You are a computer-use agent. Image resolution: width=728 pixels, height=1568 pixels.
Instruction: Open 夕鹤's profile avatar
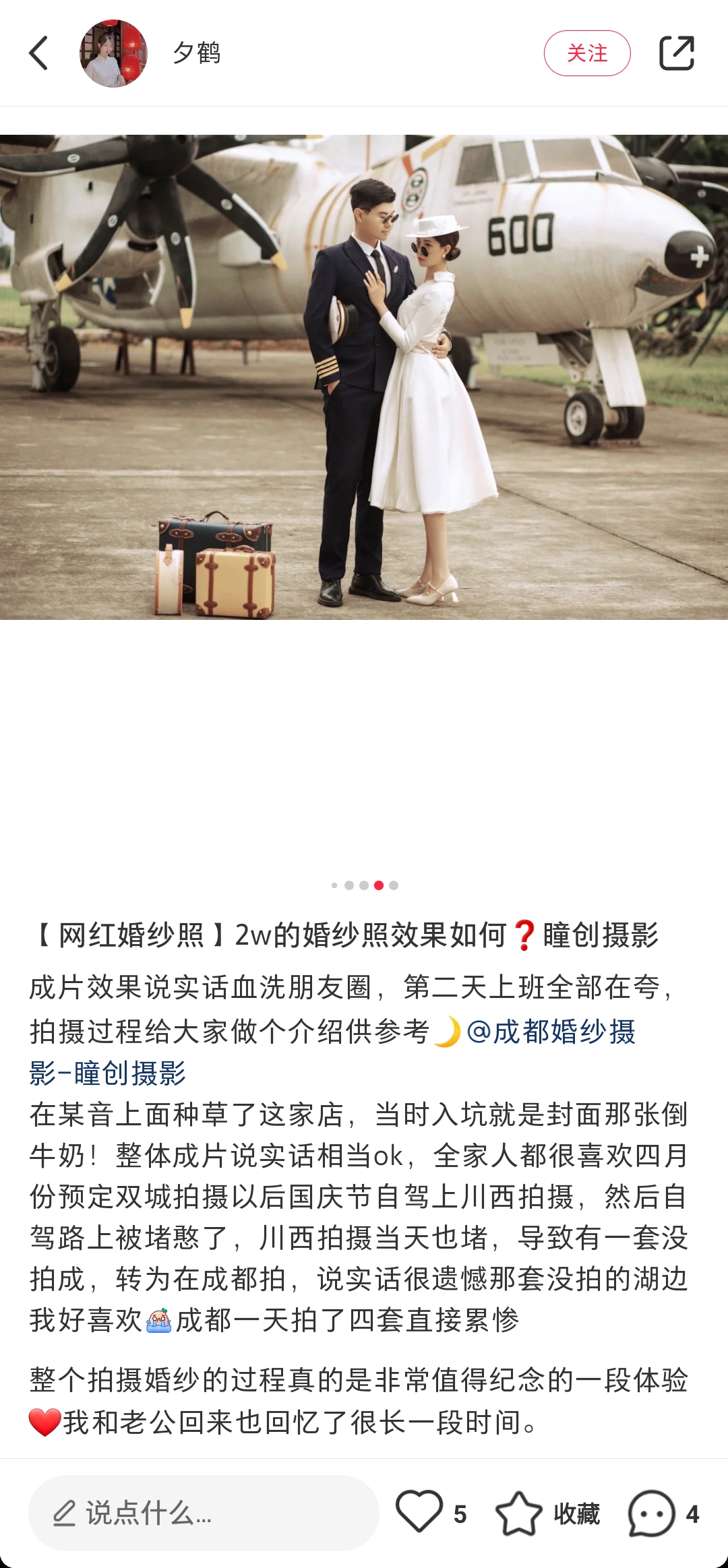point(113,53)
